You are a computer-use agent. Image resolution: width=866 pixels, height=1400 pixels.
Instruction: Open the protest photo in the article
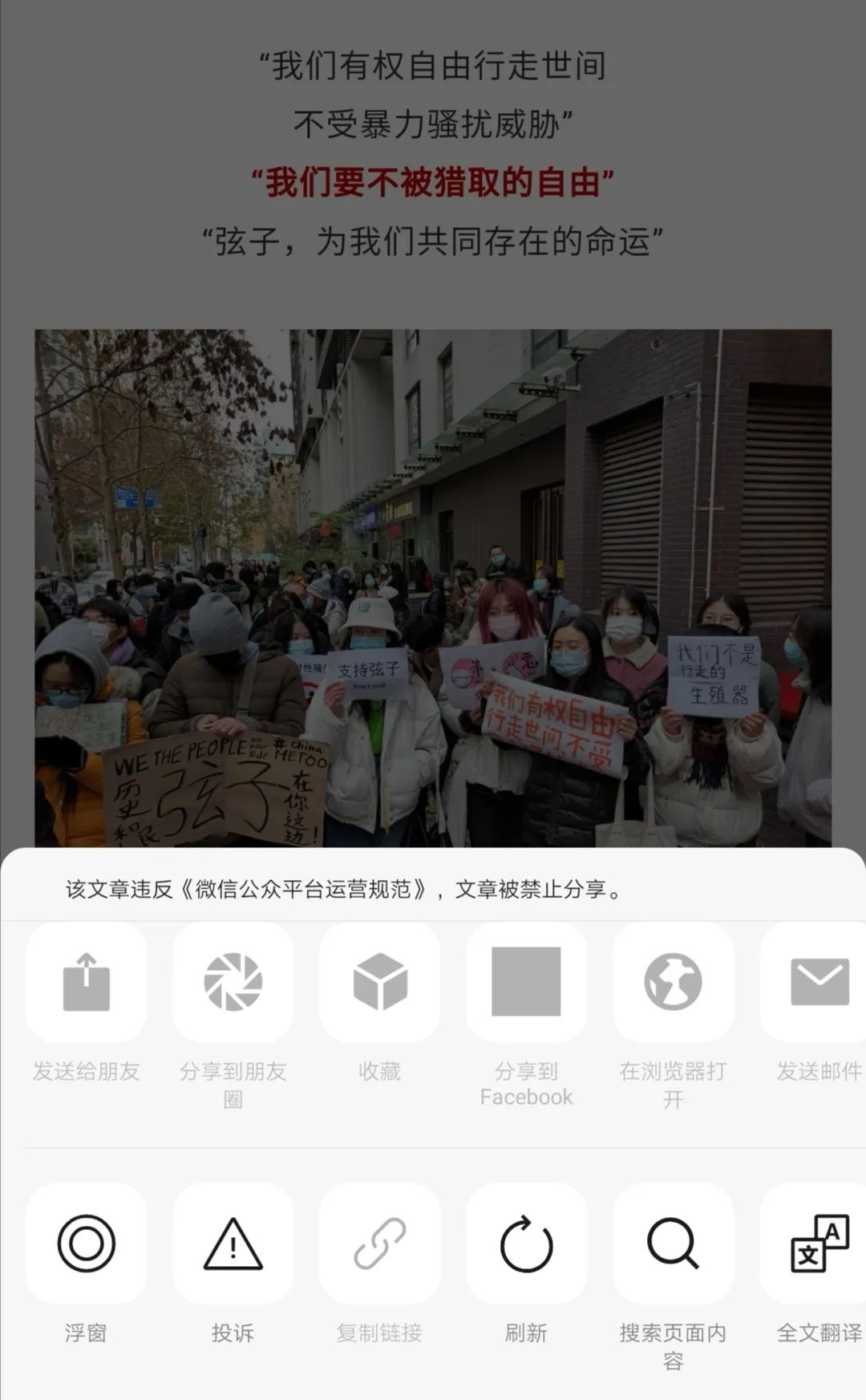(433, 587)
